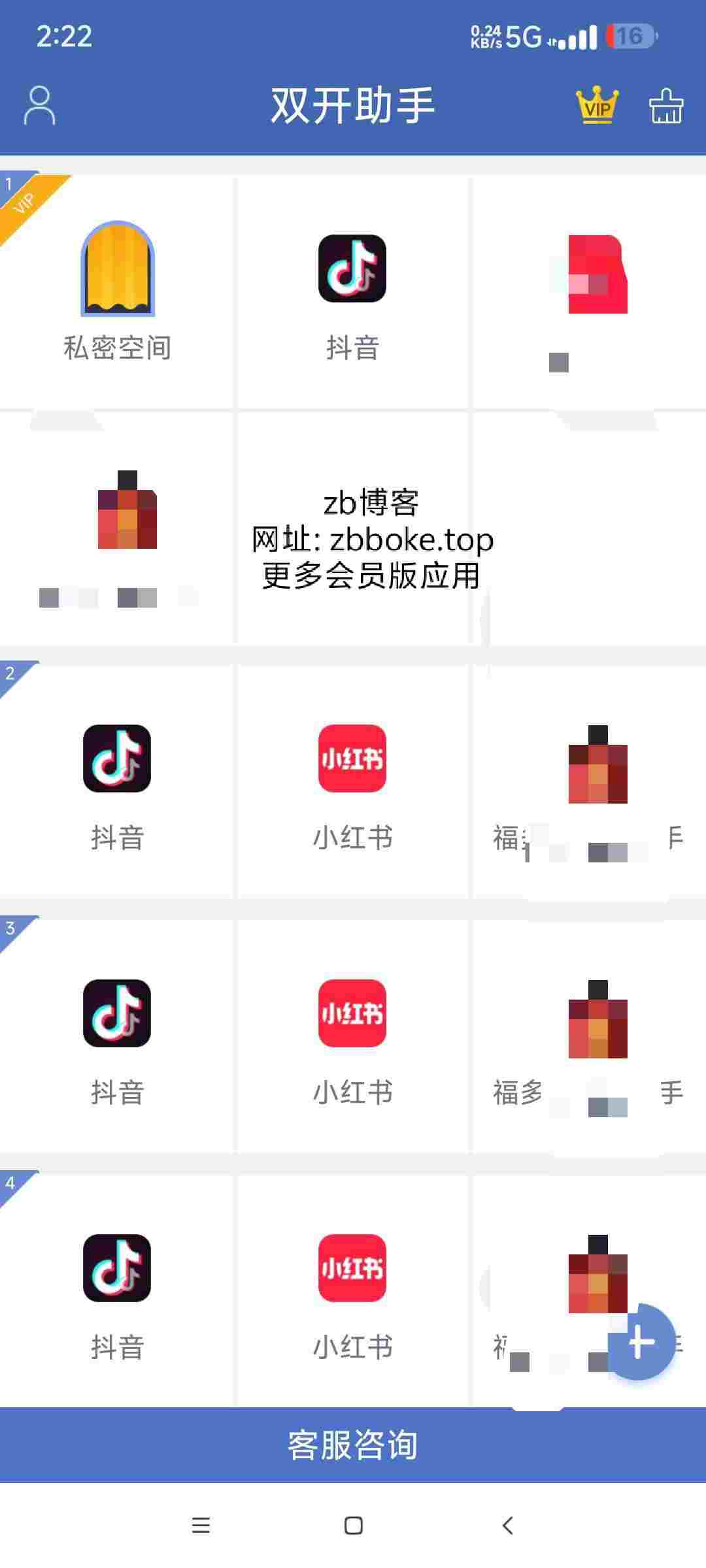Launch 抖音 in space 4
This screenshot has height=1568, width=706.
(x=118, y=1291)
